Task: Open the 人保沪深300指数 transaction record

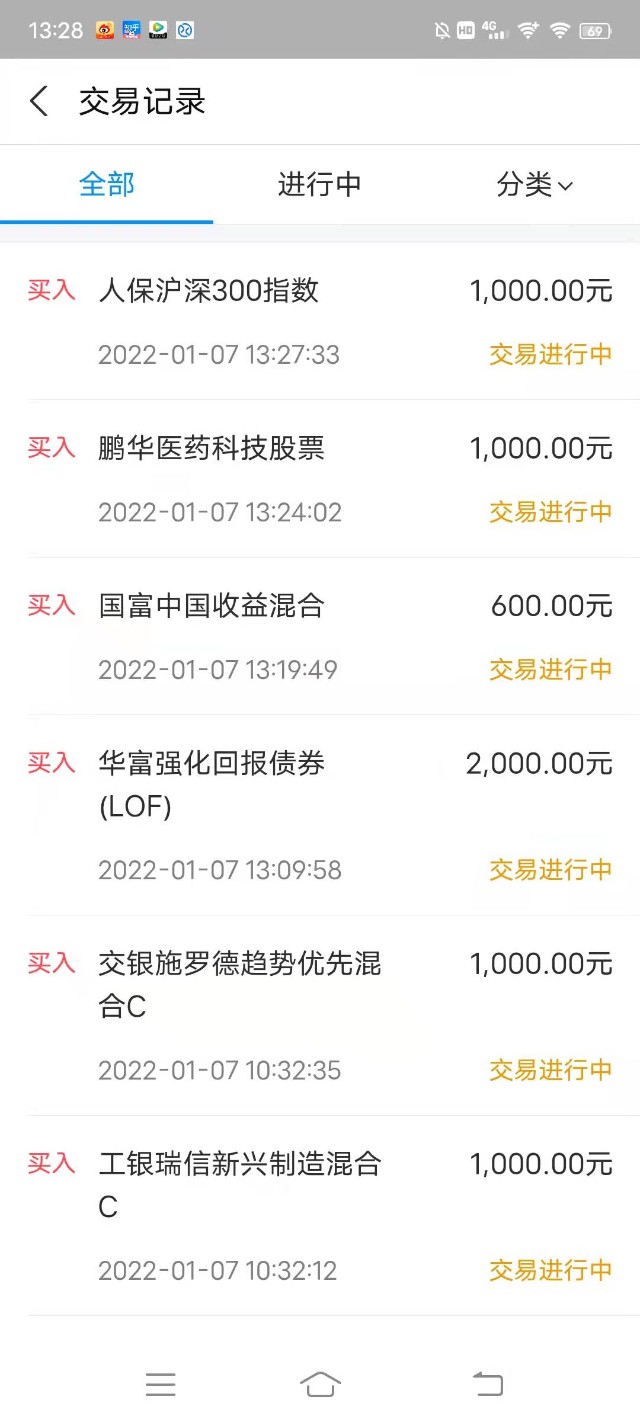Action: tap(320, 321)
